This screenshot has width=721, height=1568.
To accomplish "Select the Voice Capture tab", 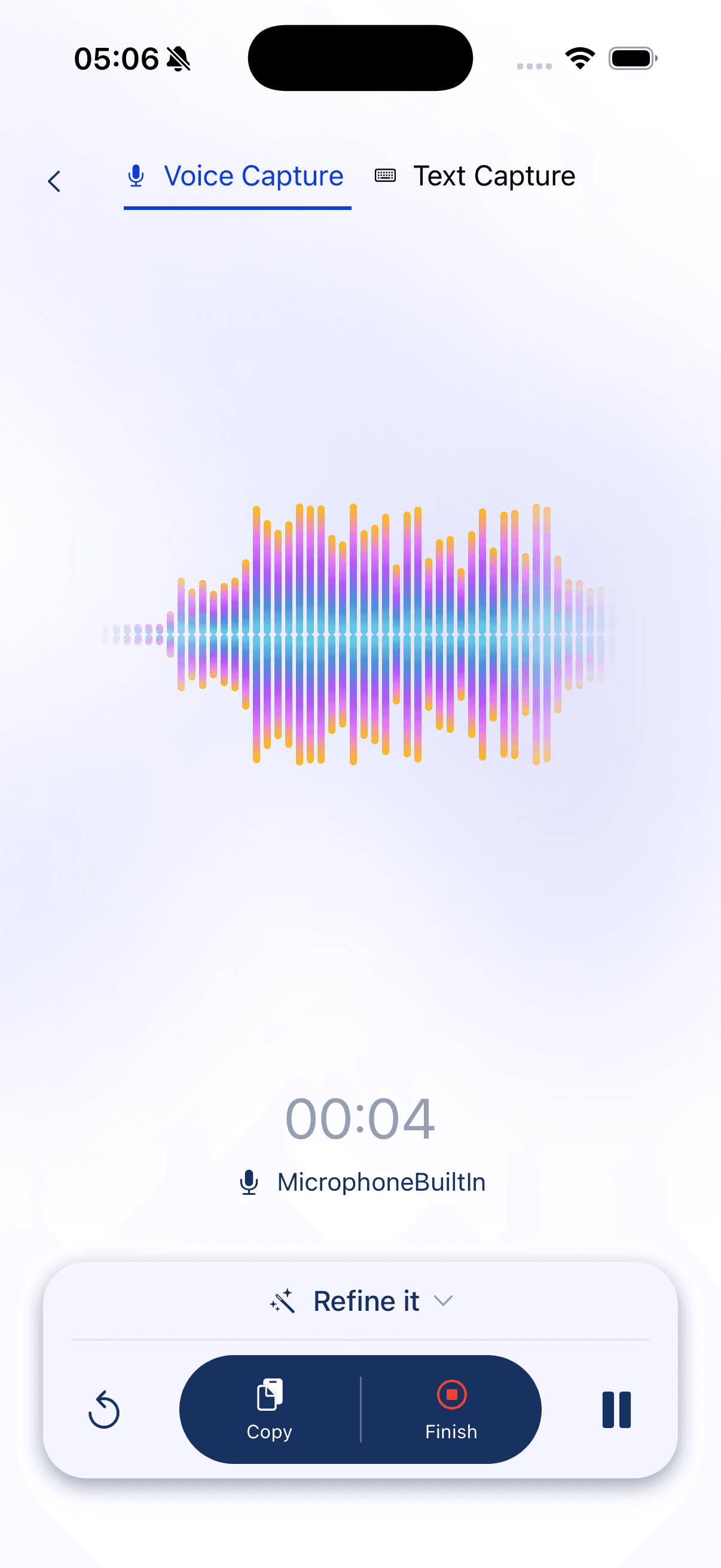I will (x=237, y=176).
